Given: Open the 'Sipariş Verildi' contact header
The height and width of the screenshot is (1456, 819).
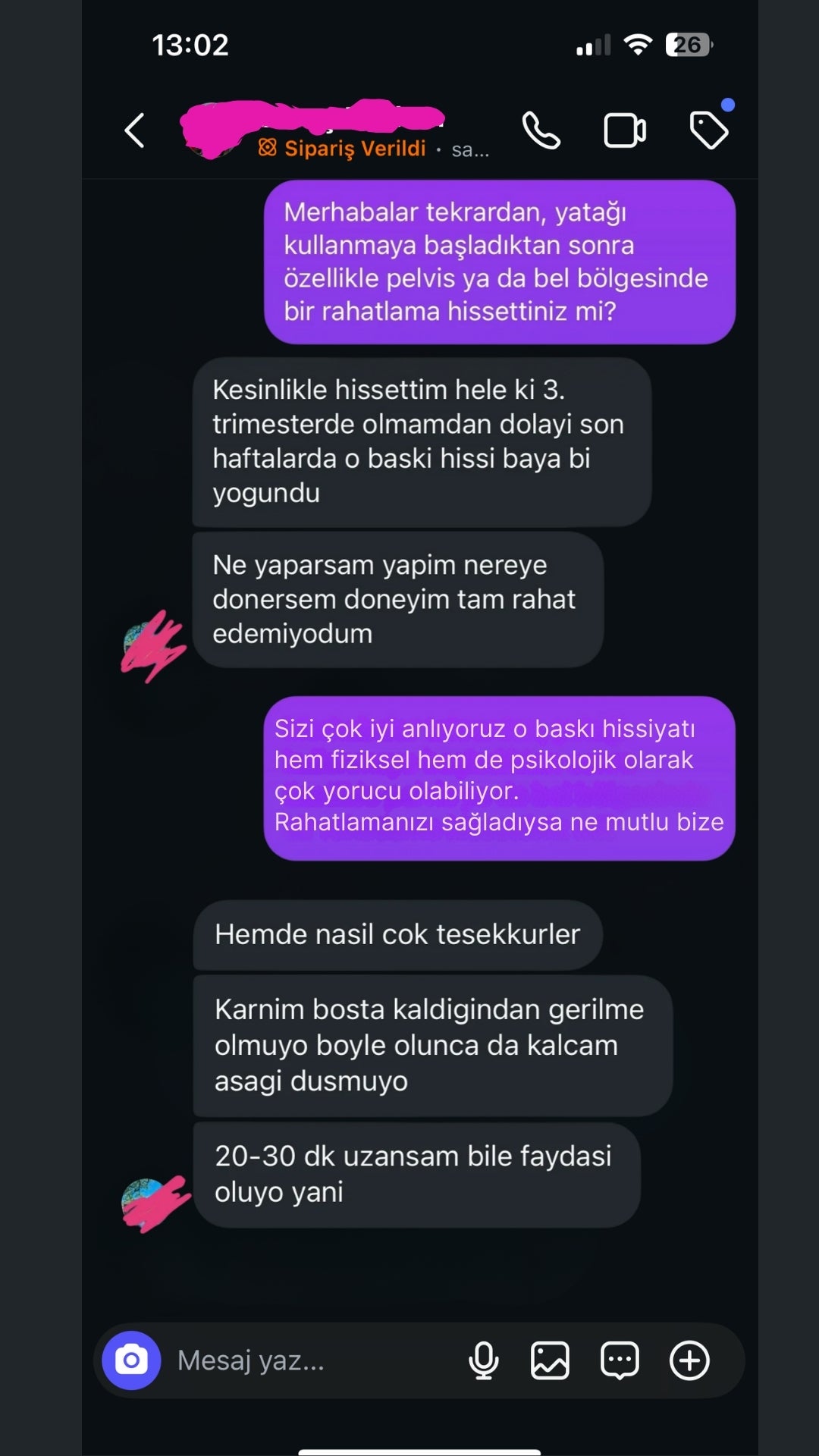Looking at the screenshot, I should [354, 149].
